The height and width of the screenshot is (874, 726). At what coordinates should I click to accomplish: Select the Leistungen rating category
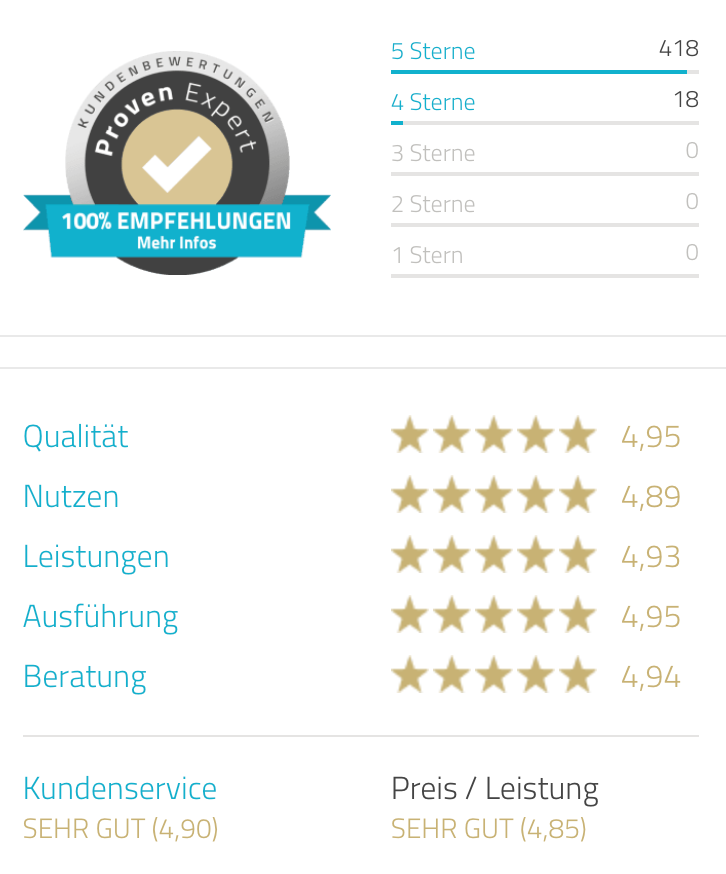96,557
